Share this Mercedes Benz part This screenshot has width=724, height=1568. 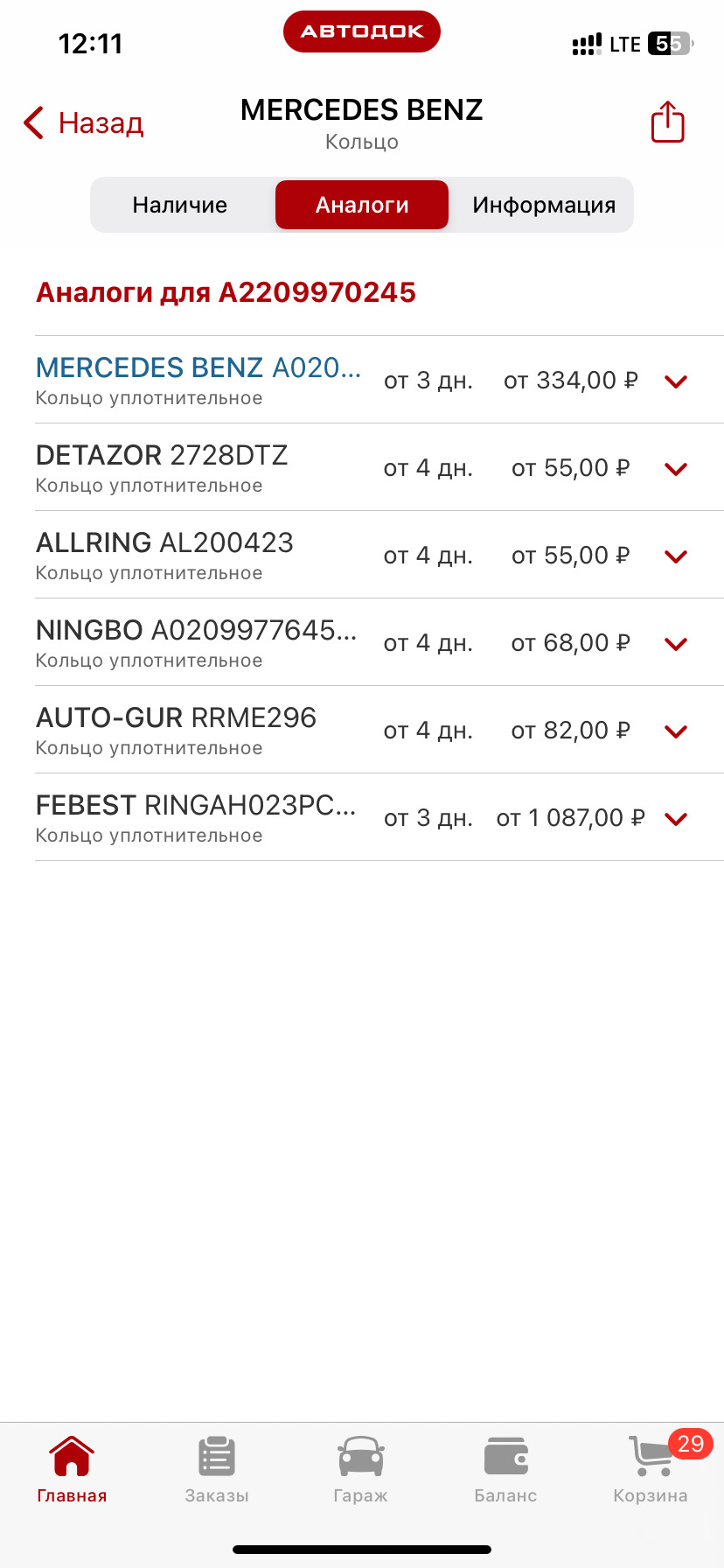point(667,122)
